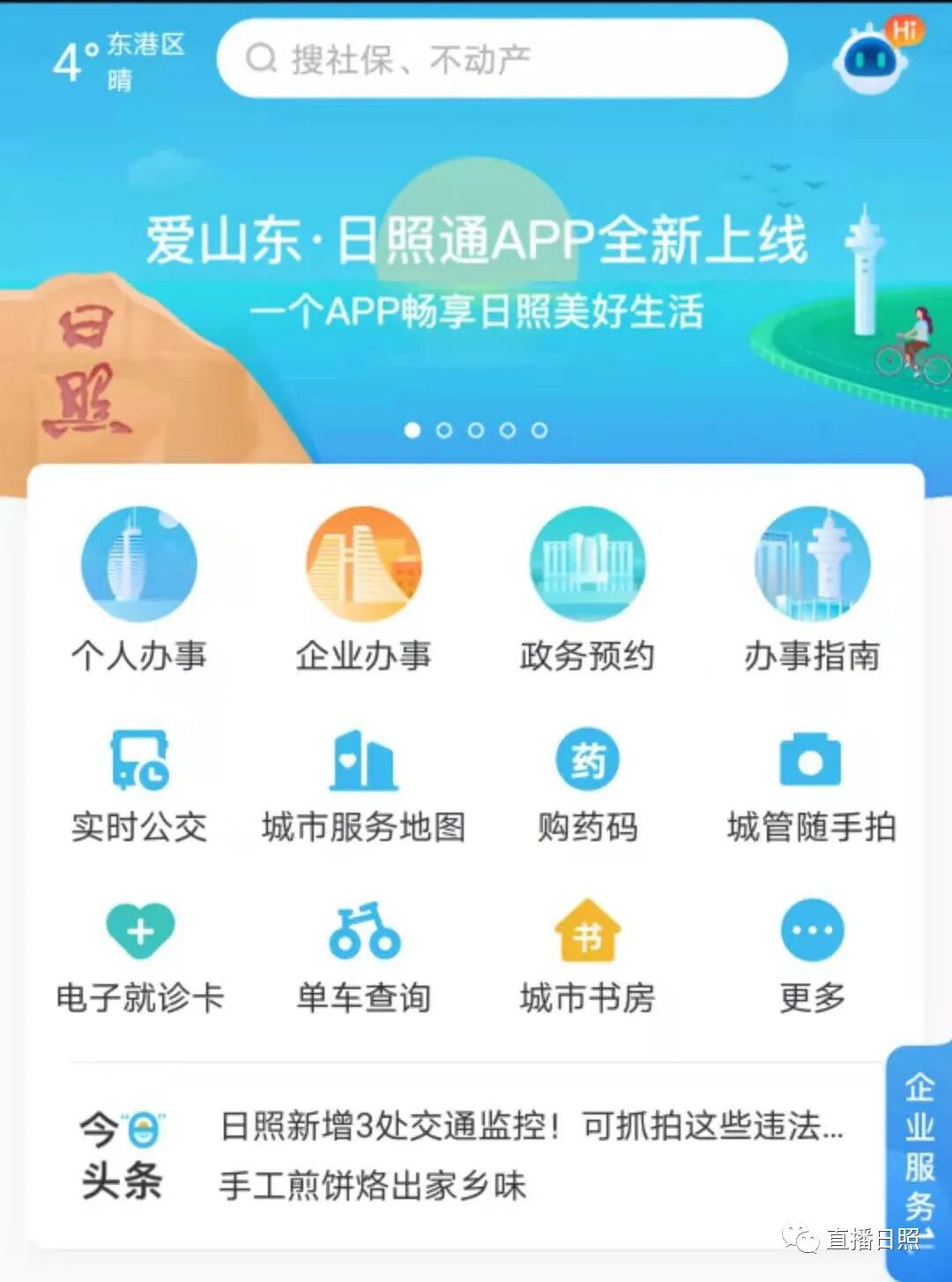Open 城市服务地图 (city service map)

click(x=364, y=780)
